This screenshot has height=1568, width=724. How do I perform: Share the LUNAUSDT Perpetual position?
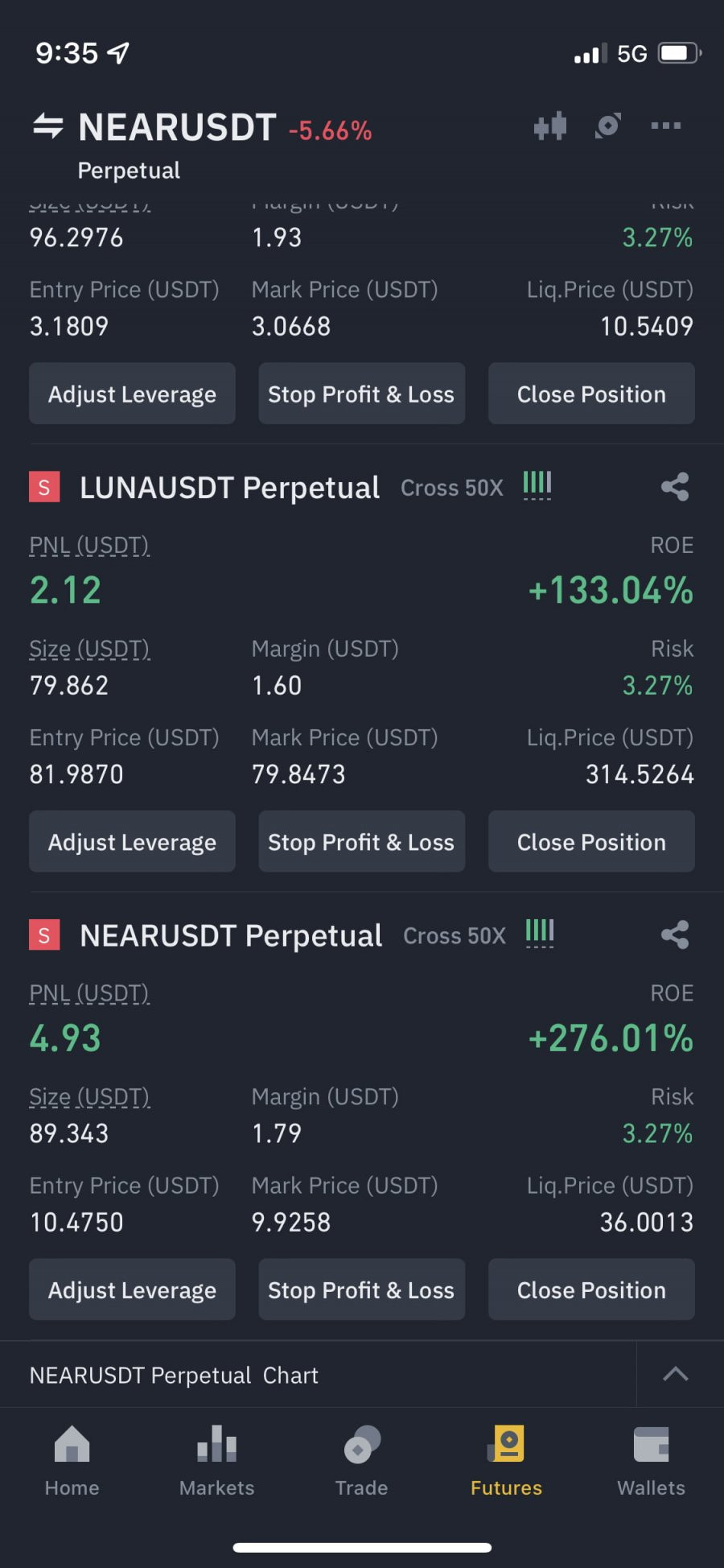[675, 487]
